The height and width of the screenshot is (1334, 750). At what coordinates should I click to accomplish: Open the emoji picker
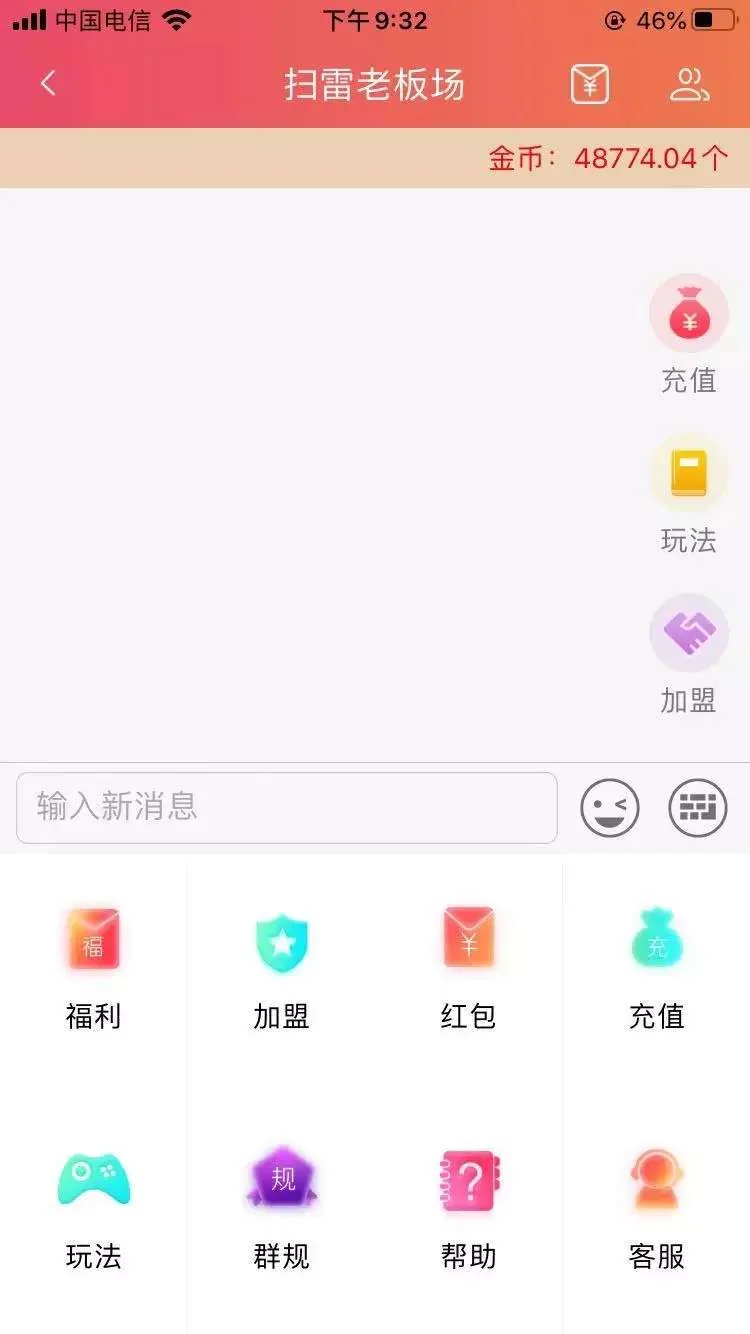click(x=609, y=807)
